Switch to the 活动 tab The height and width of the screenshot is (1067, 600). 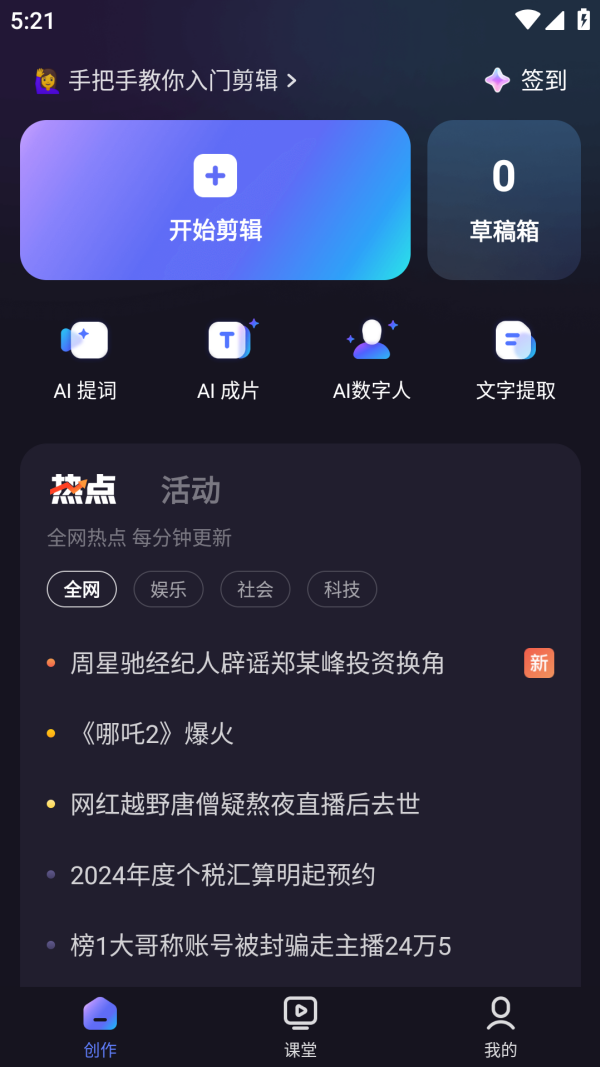(x=190, y=490)
